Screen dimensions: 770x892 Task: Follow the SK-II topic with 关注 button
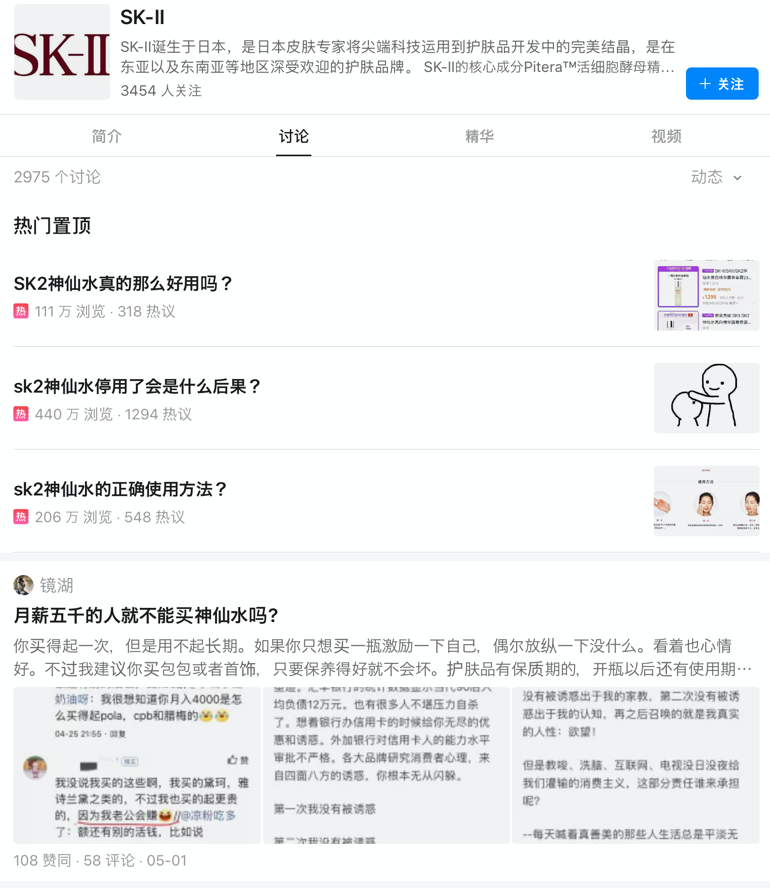click(722, 84)
